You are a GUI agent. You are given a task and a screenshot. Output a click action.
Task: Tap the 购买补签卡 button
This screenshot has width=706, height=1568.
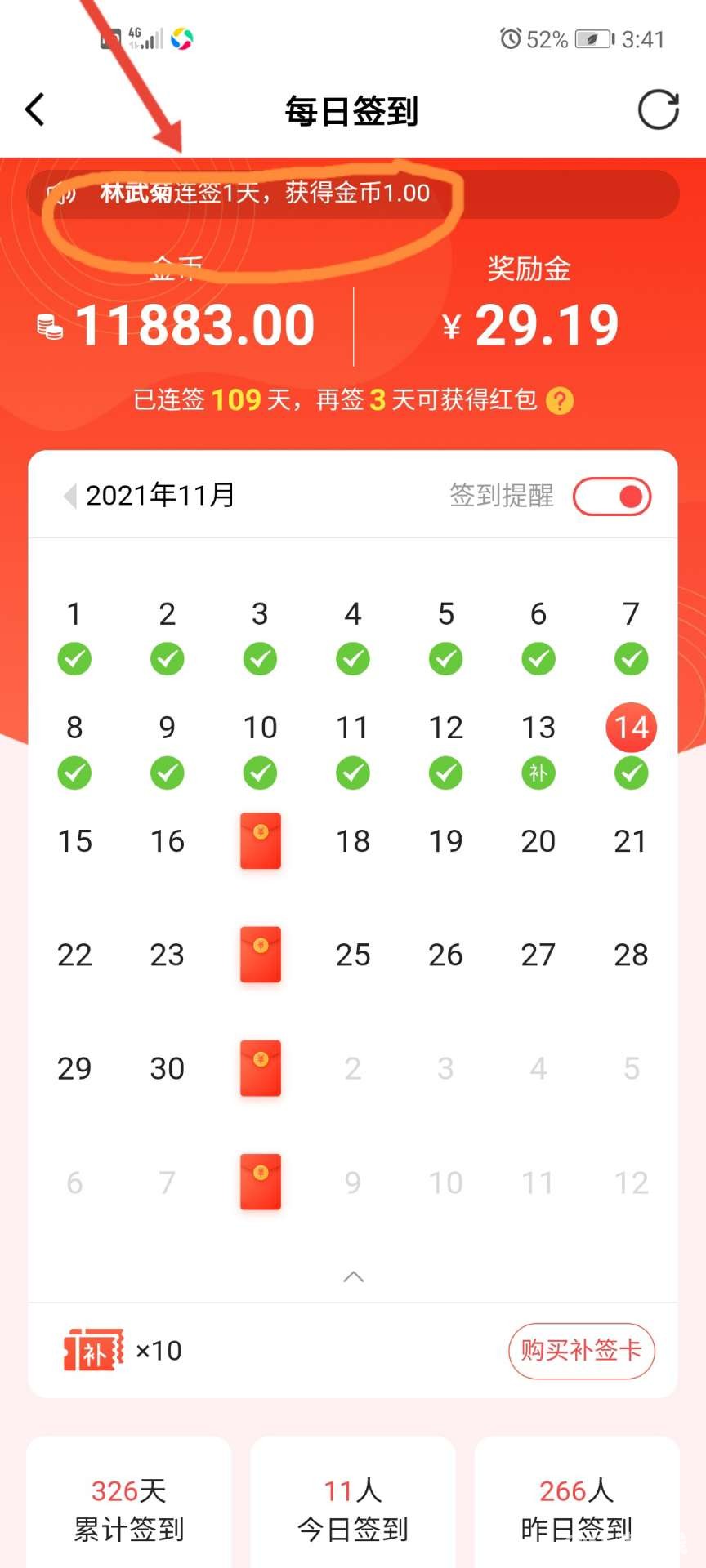click(581, 1351)
